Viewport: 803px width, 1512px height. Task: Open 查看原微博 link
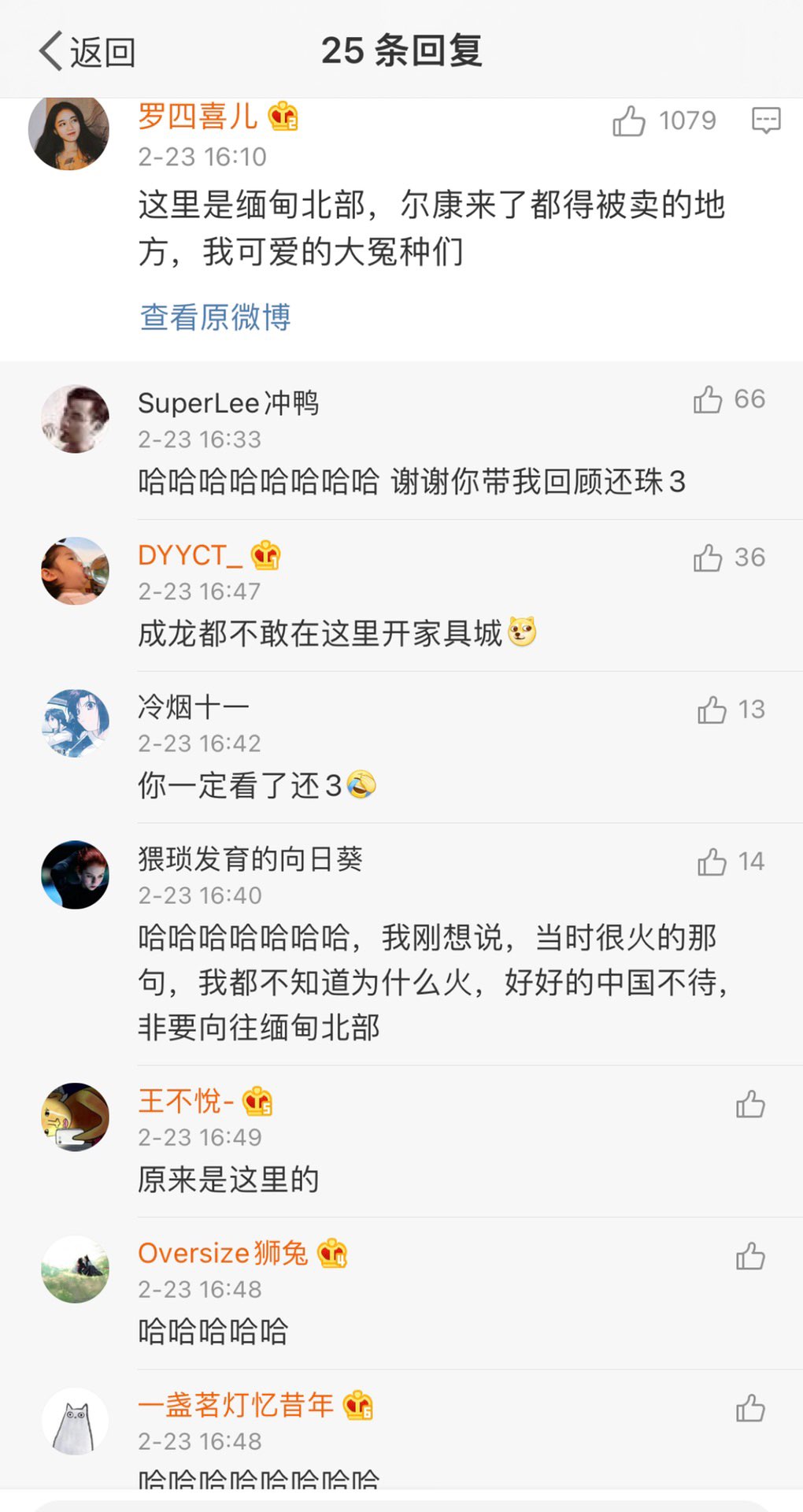tap(215, 317)
